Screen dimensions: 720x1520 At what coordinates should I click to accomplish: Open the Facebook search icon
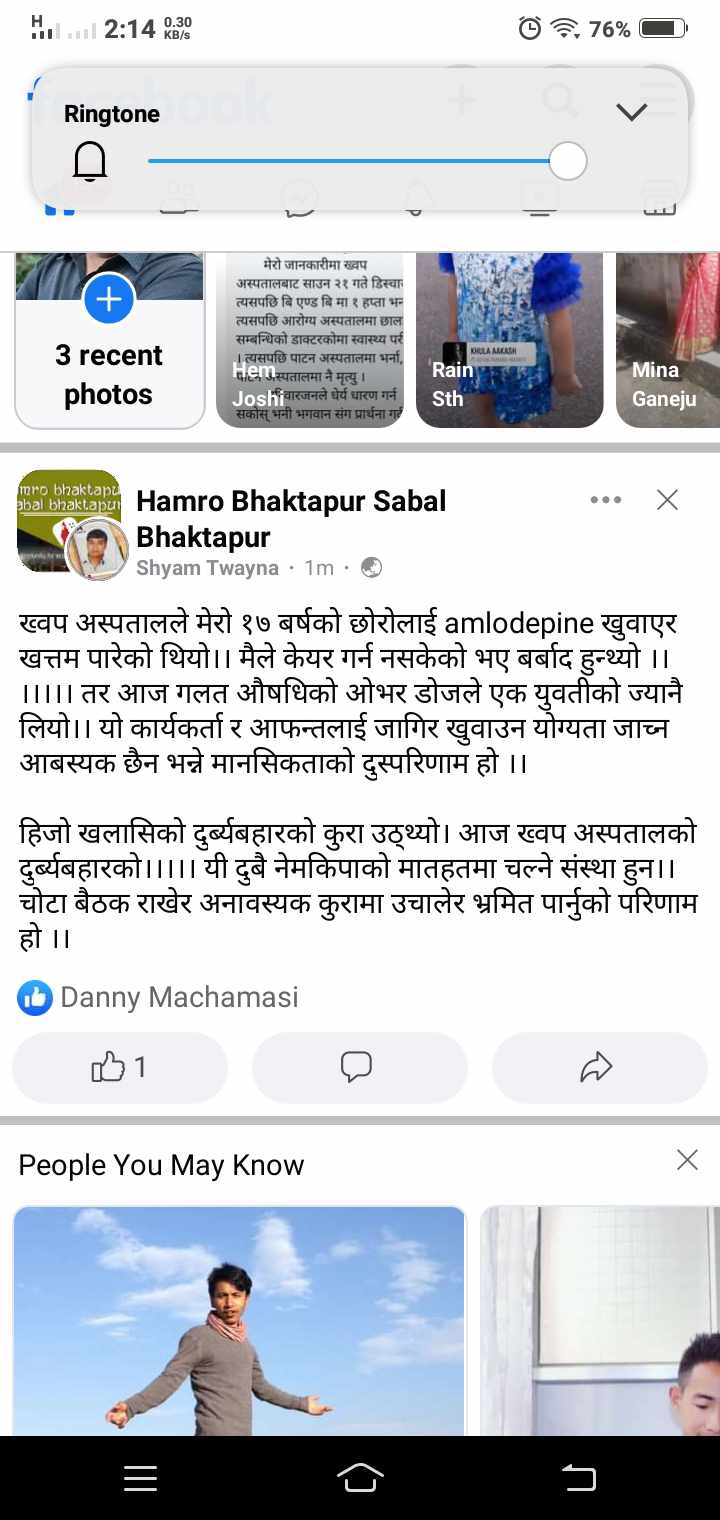click(560, 100)
